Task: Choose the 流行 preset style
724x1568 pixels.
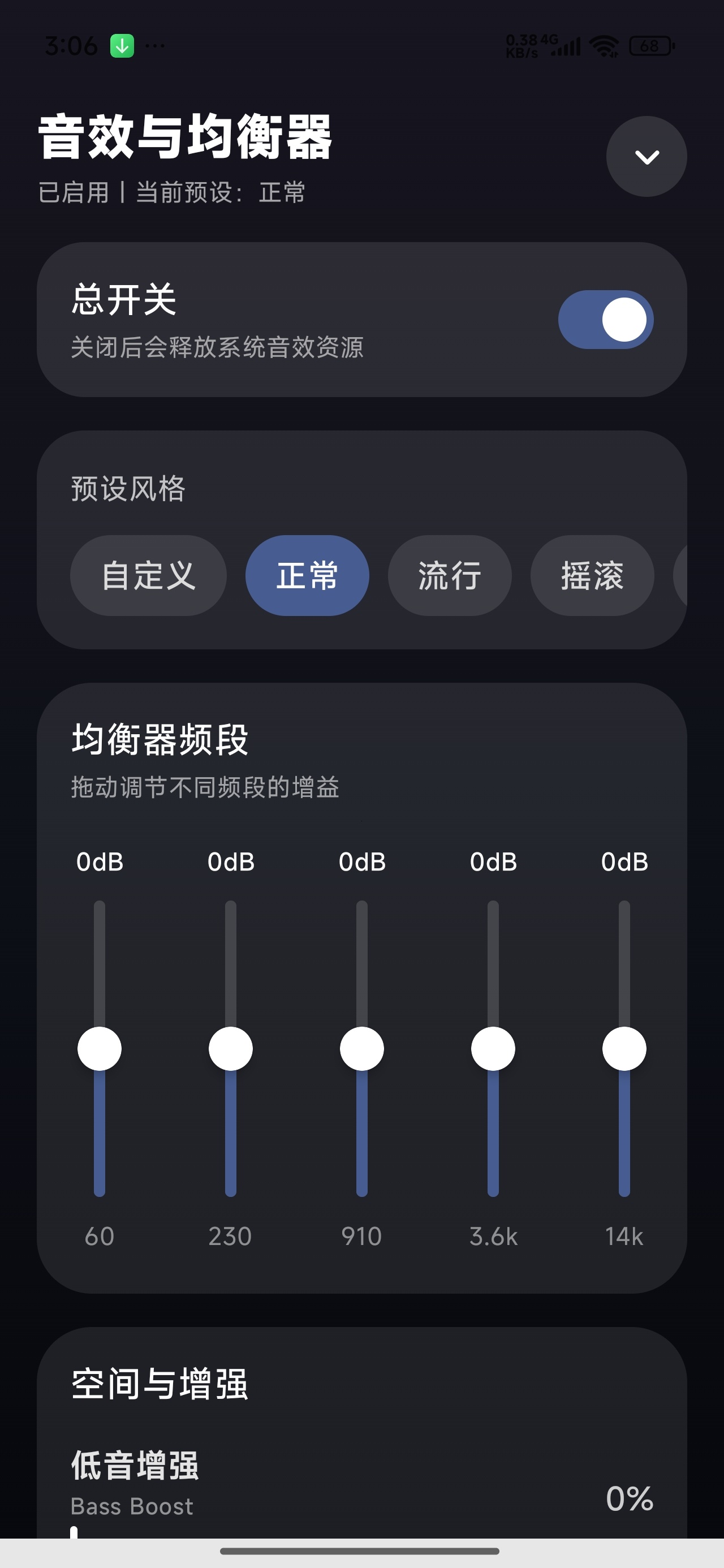Action: [449, 575]
